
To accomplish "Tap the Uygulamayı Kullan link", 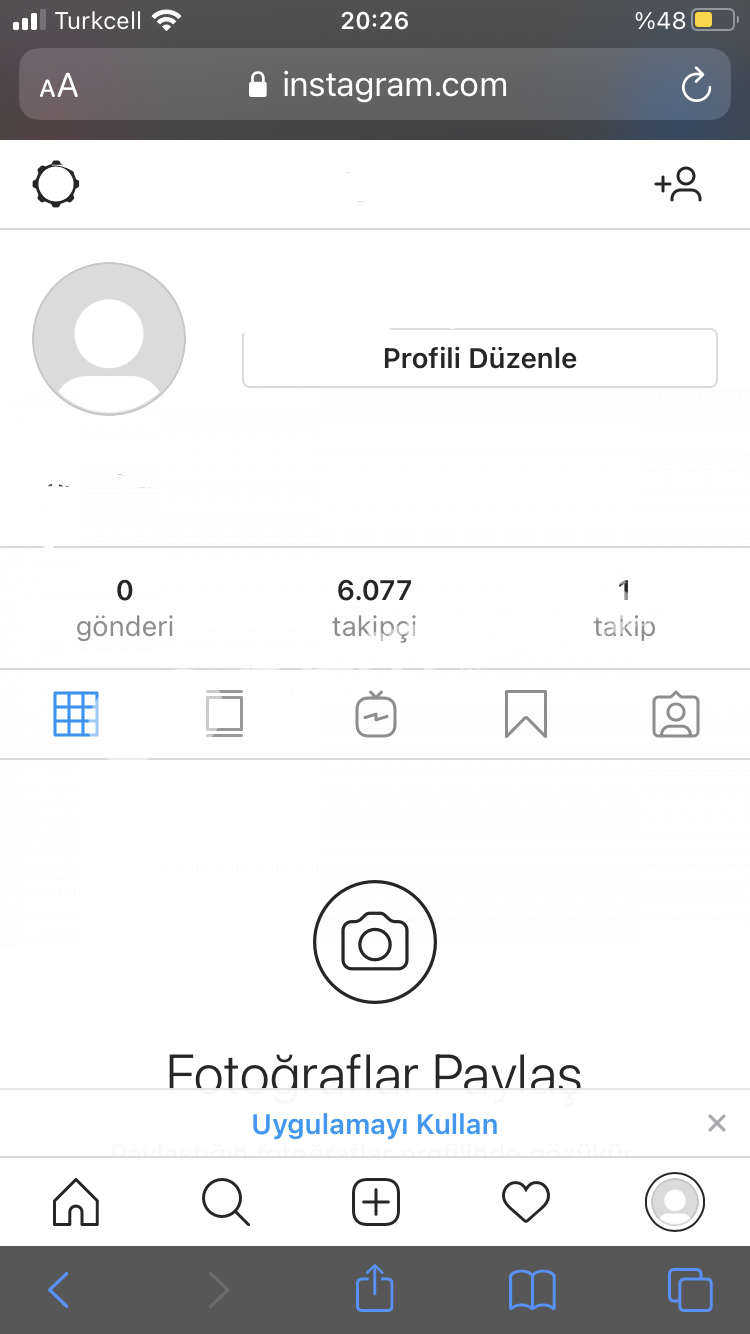I will [x=375, y=1124].
